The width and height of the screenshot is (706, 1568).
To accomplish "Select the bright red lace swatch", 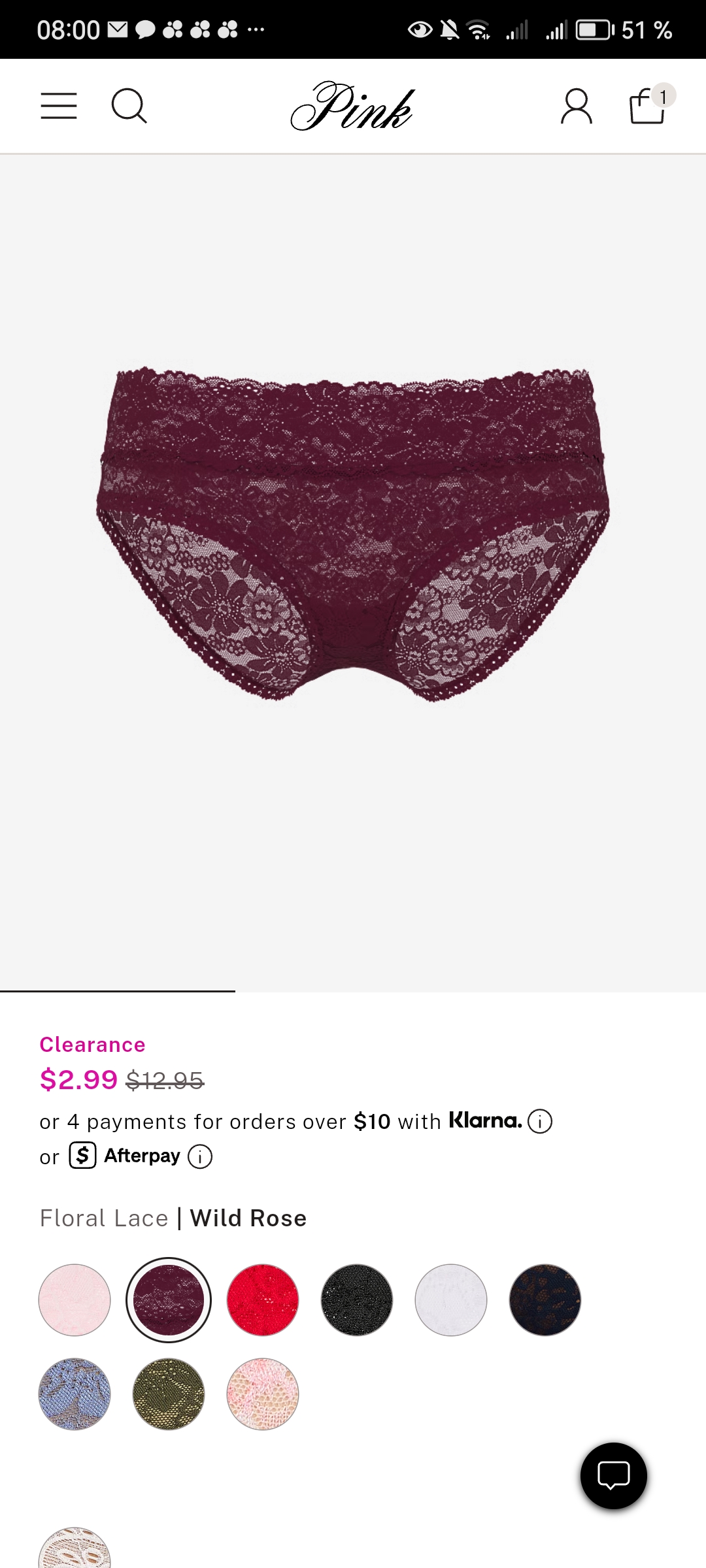I will 263,1300.
